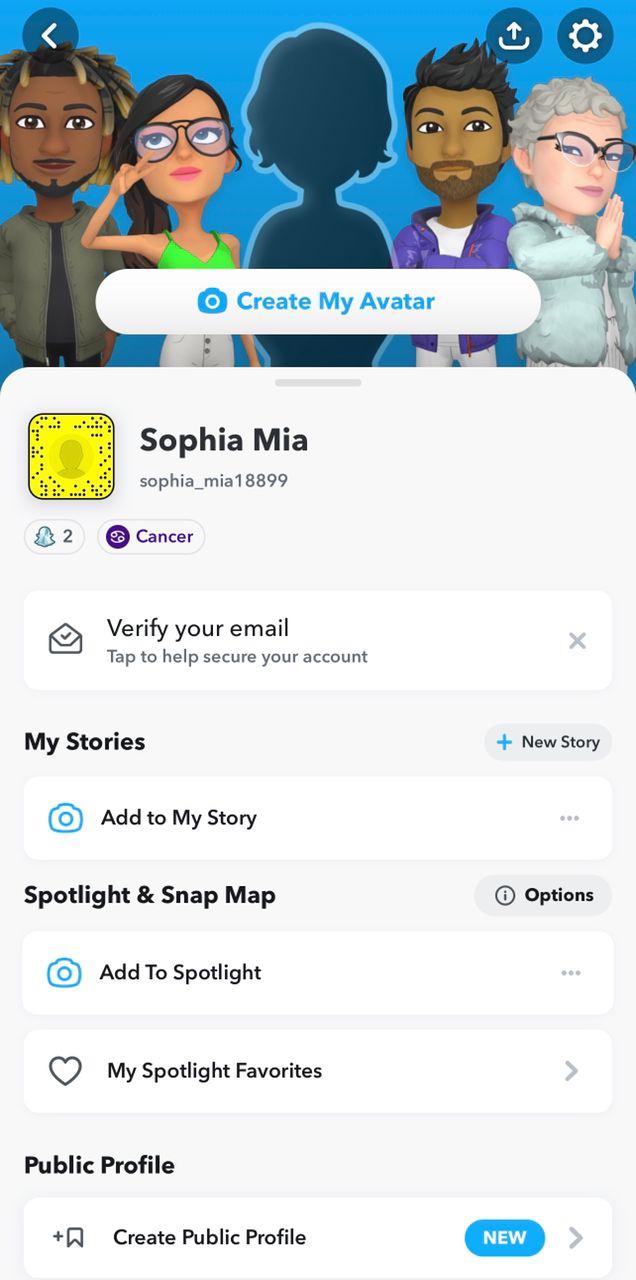The width and height of the screenshot is (636, 1280).
Task: Open the yellow Snapcode profile image
Action: pyautogui.click(x=71, y=456)
